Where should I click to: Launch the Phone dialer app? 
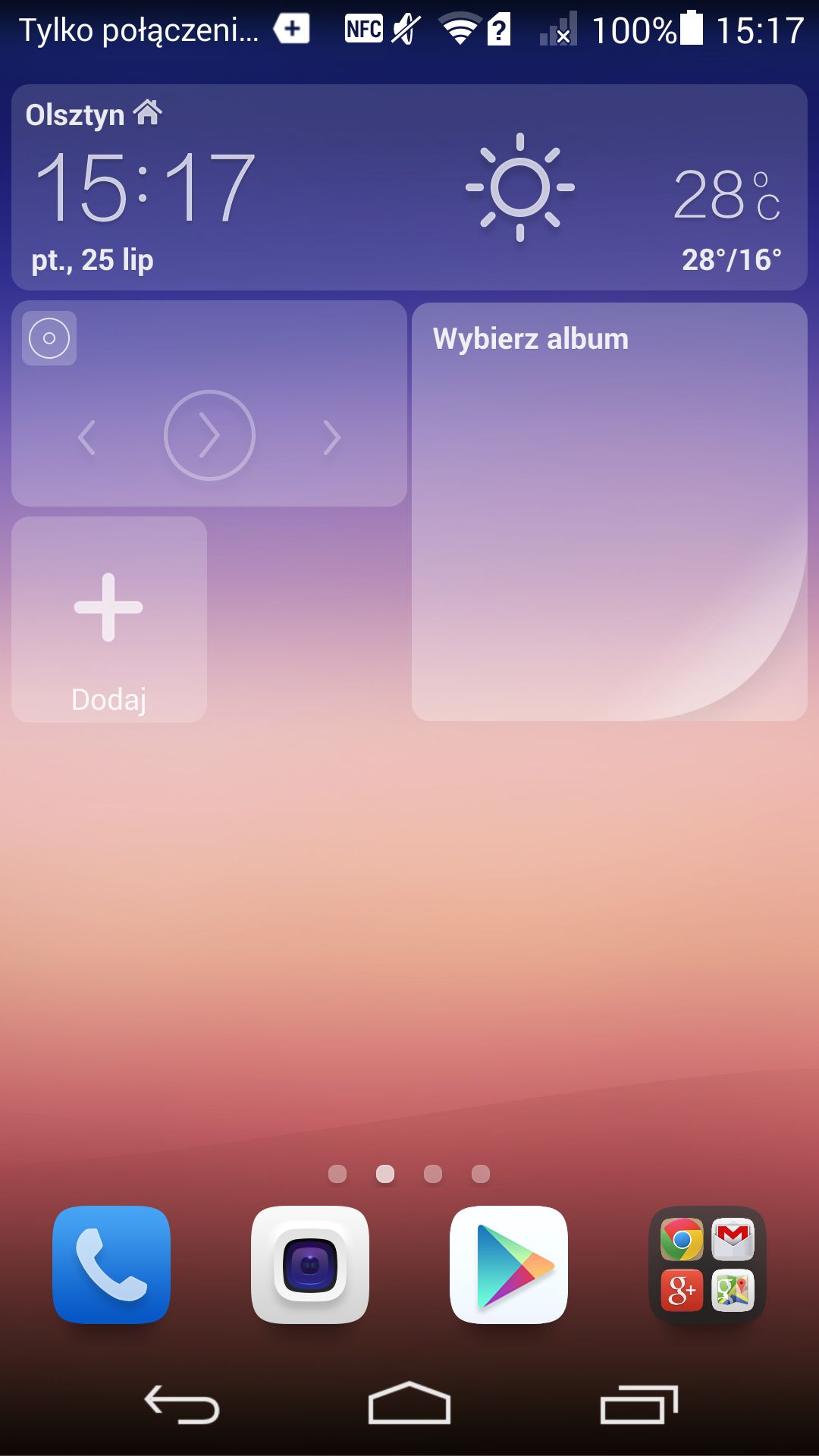111,1265
